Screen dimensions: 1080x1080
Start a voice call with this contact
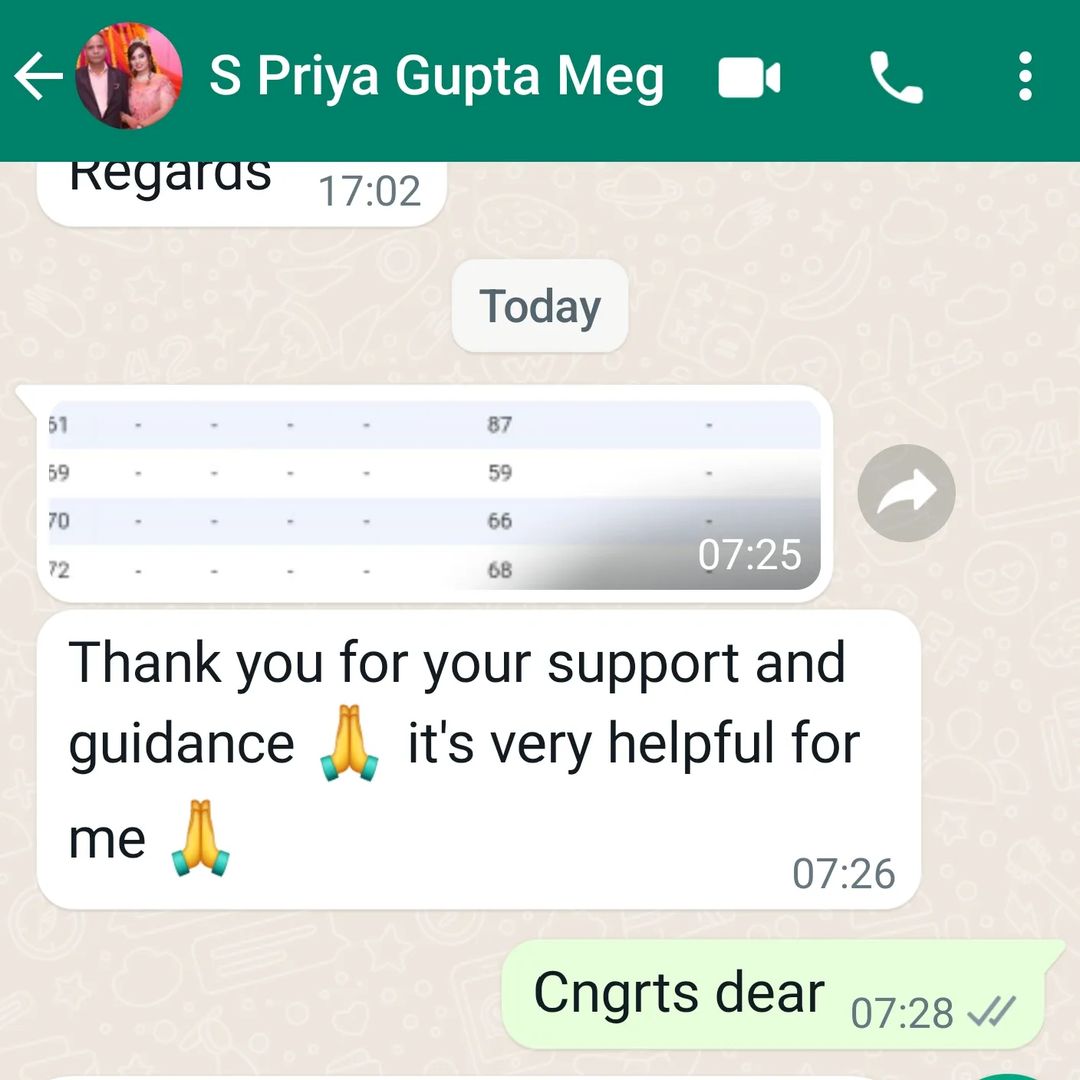[x=896, y=78]
